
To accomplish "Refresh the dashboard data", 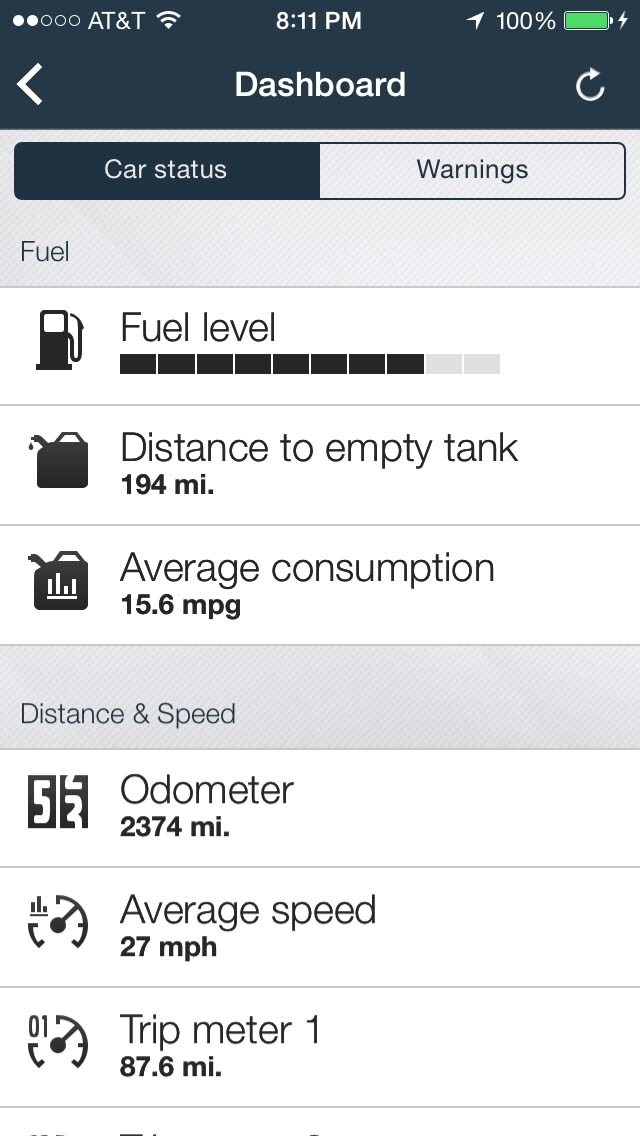I will click(590, 86).
